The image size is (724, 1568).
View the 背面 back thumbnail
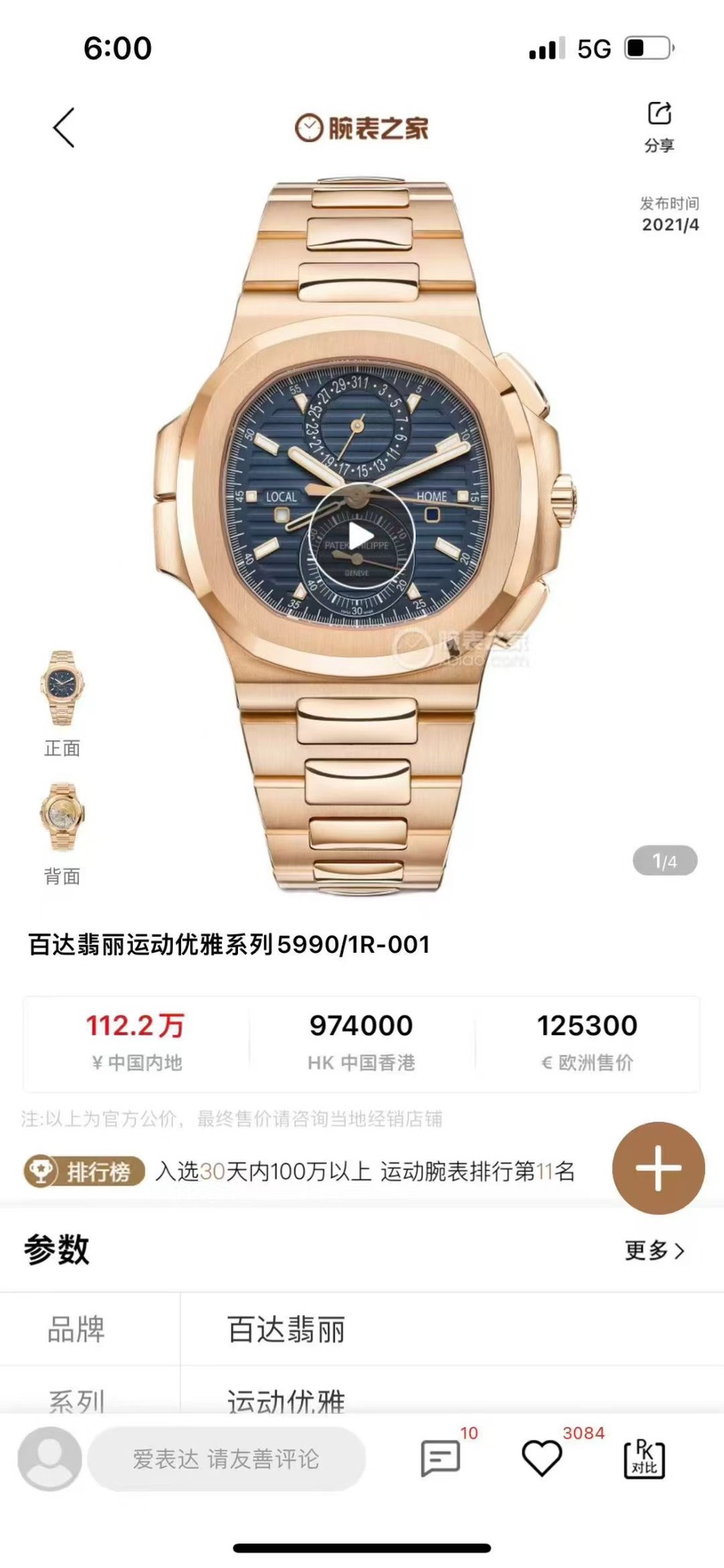click(x=62, y=818)
